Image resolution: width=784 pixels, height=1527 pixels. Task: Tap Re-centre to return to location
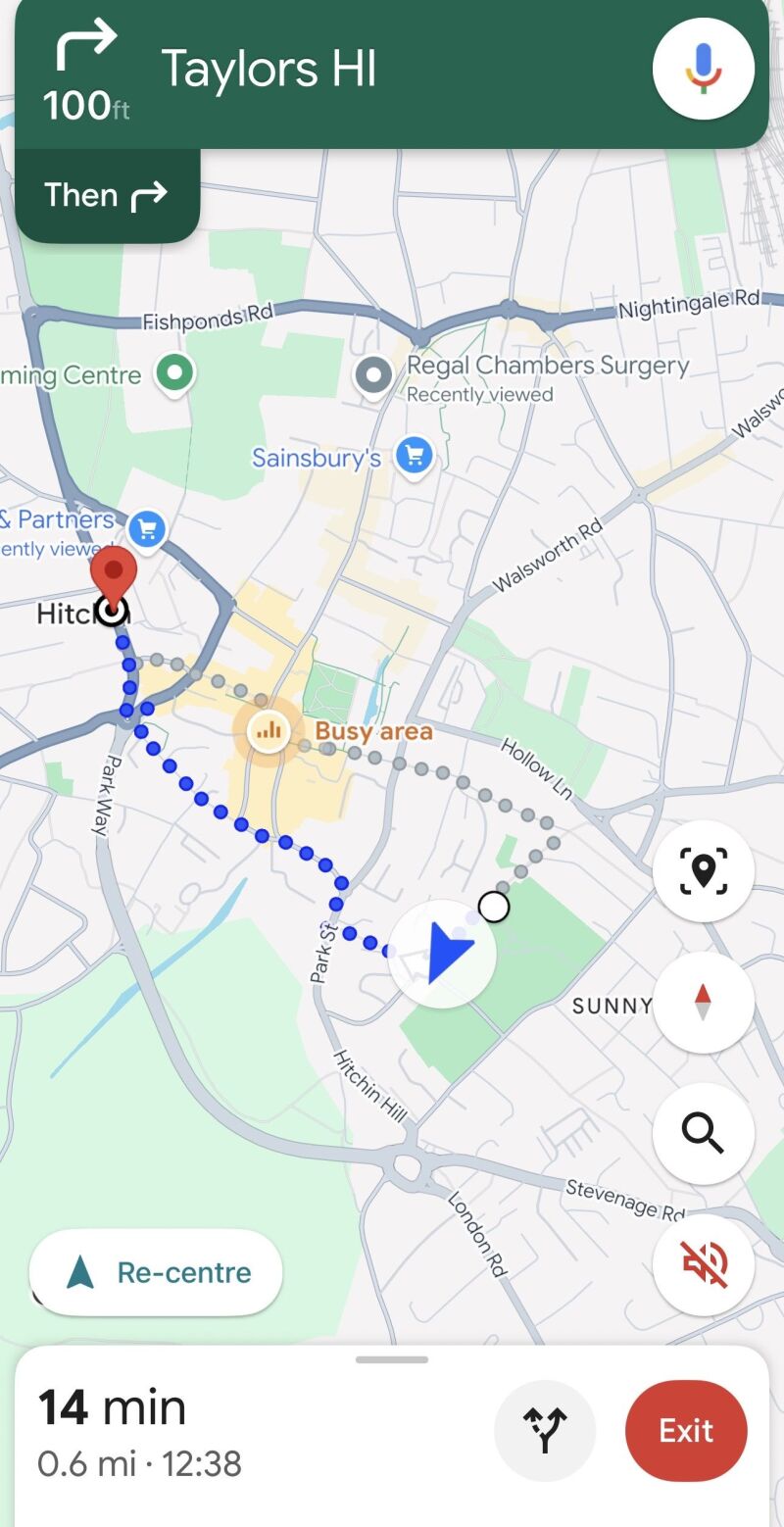pyautogui.click(x=157, y=1272)
